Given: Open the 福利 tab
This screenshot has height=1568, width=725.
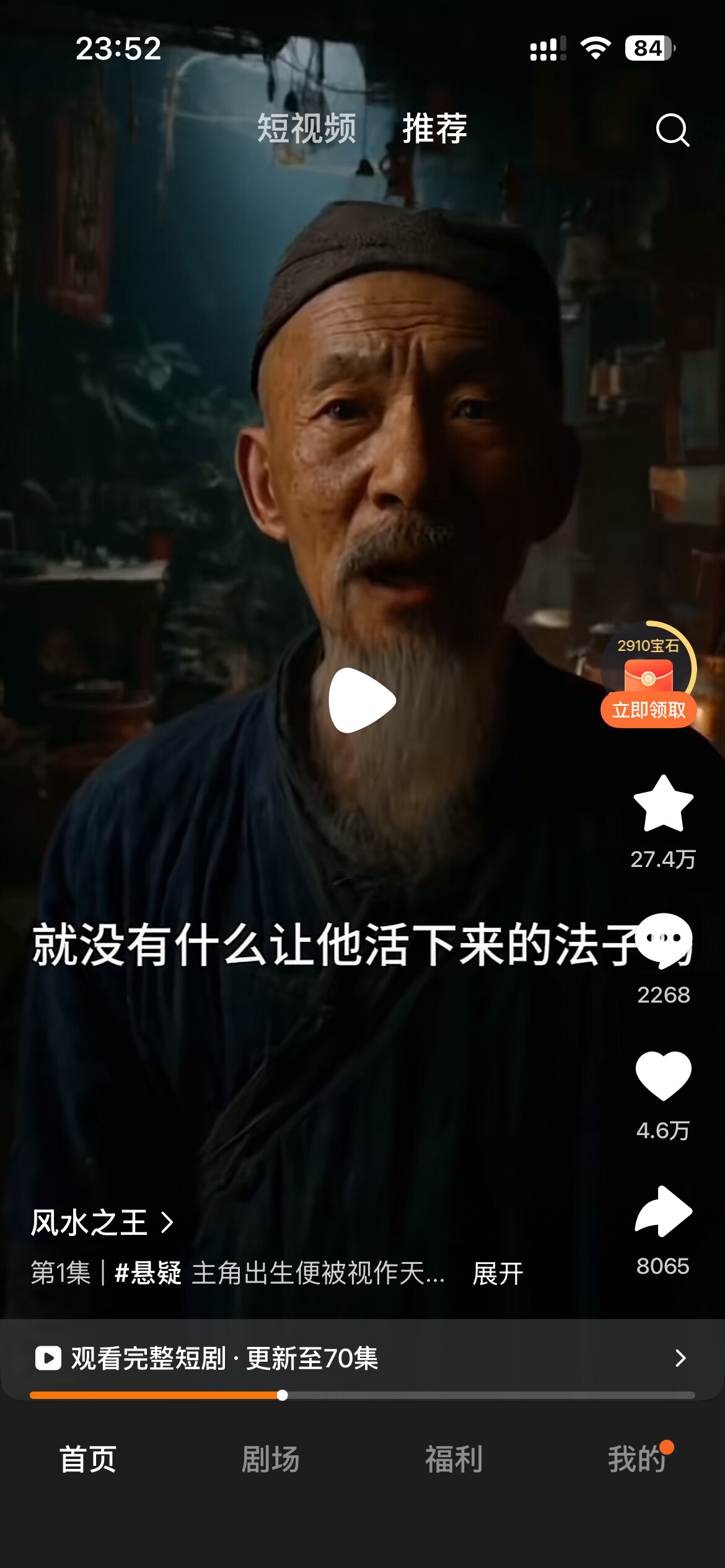Looking at the screenshot, I should pyautogui.click(x=454, y=1459).
